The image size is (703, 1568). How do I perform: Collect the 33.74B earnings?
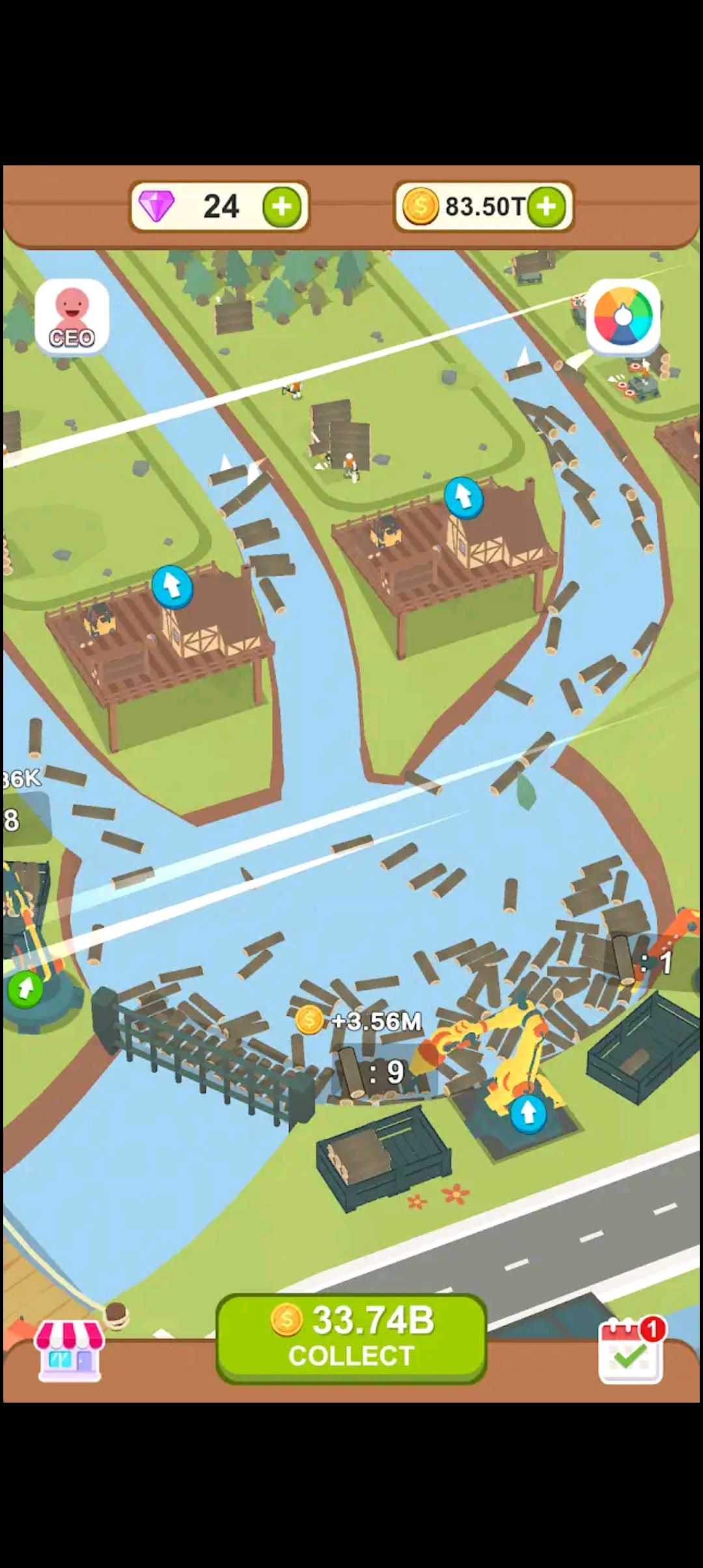click(x=351, y=1337)
